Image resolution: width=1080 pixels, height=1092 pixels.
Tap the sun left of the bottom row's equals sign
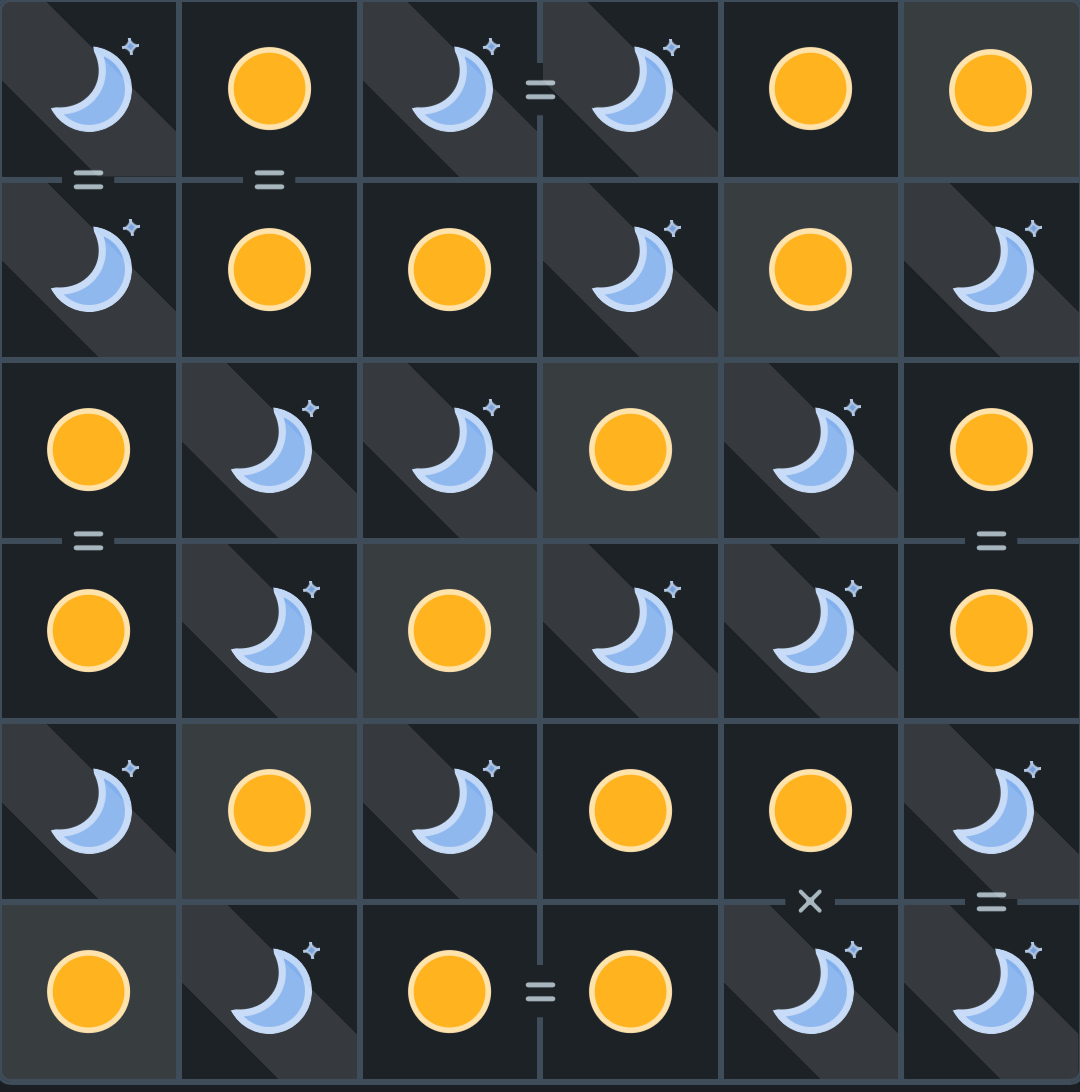tap(450, 991)
